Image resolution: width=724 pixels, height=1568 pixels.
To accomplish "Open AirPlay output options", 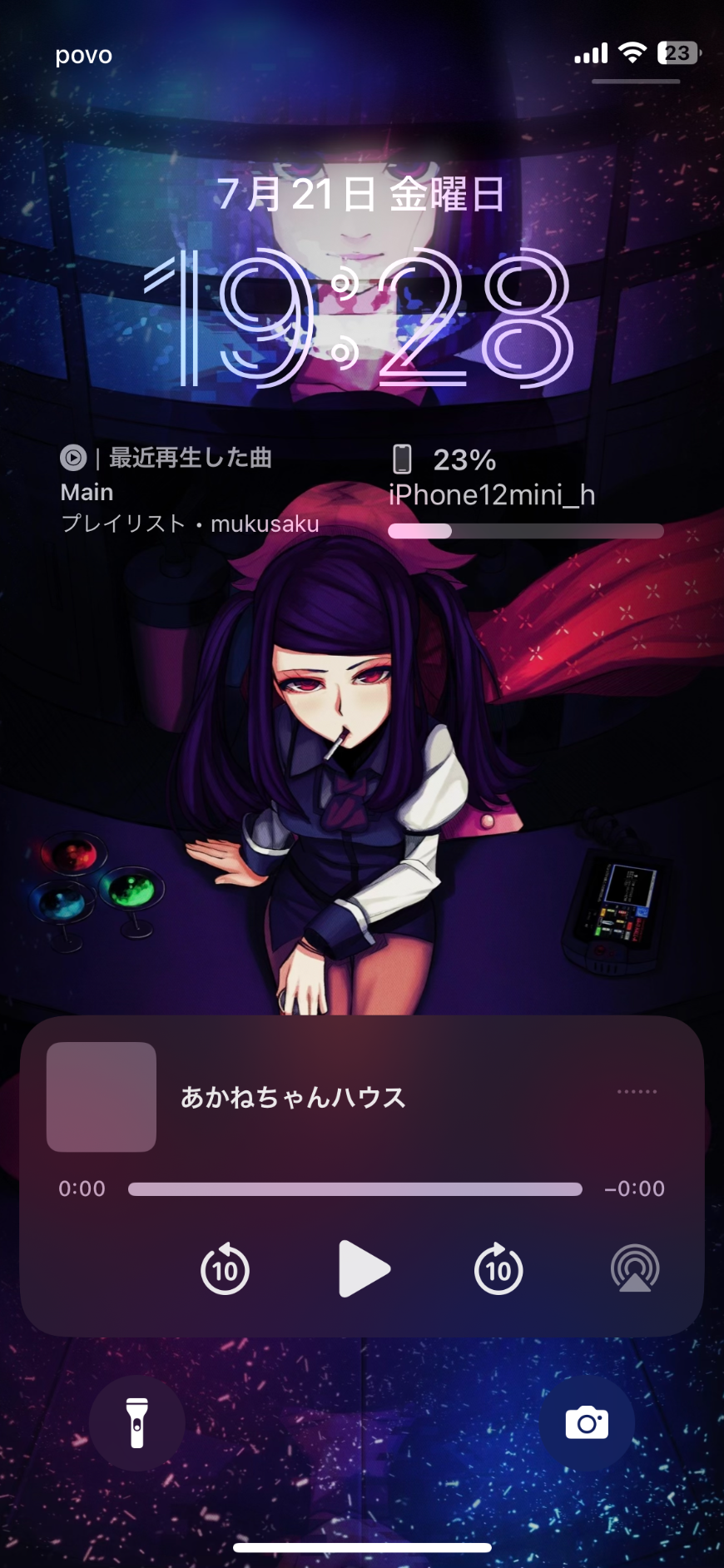I will (x=635, y=1268).
